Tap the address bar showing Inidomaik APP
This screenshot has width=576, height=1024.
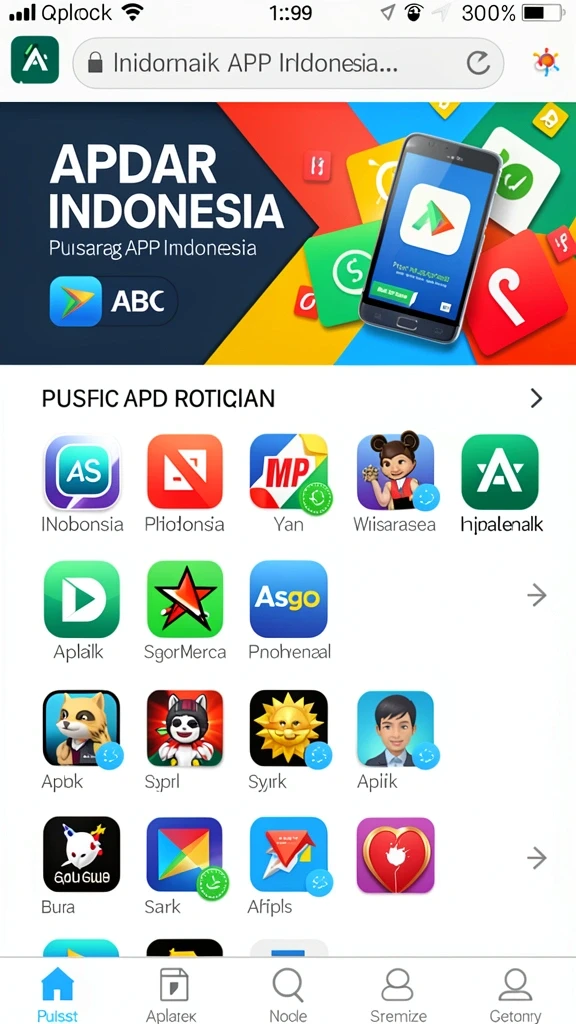click(x=288, y=63)
